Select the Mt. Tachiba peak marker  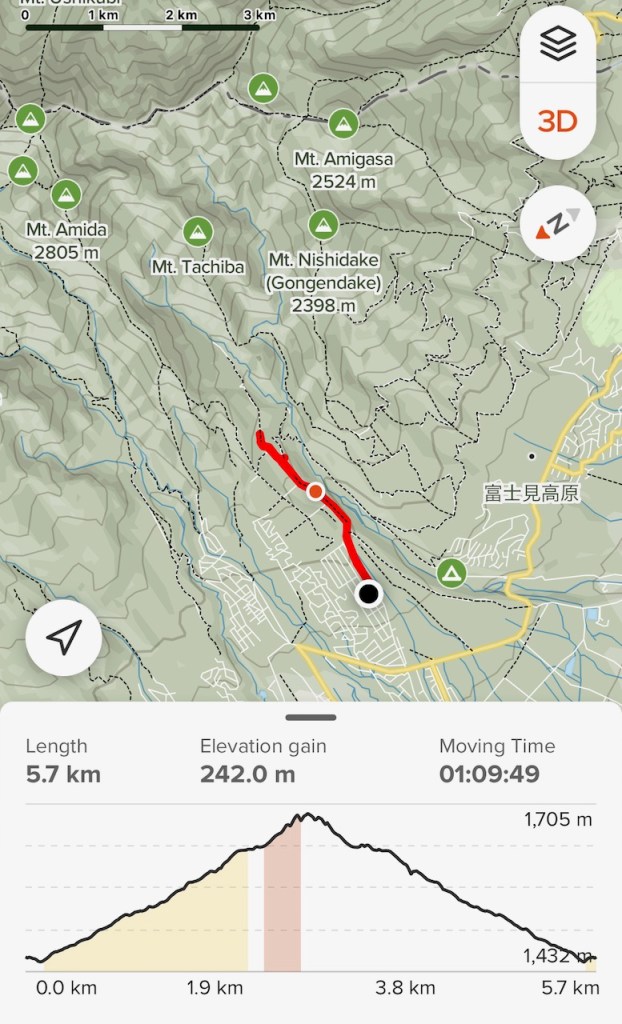tap(198, 232)
